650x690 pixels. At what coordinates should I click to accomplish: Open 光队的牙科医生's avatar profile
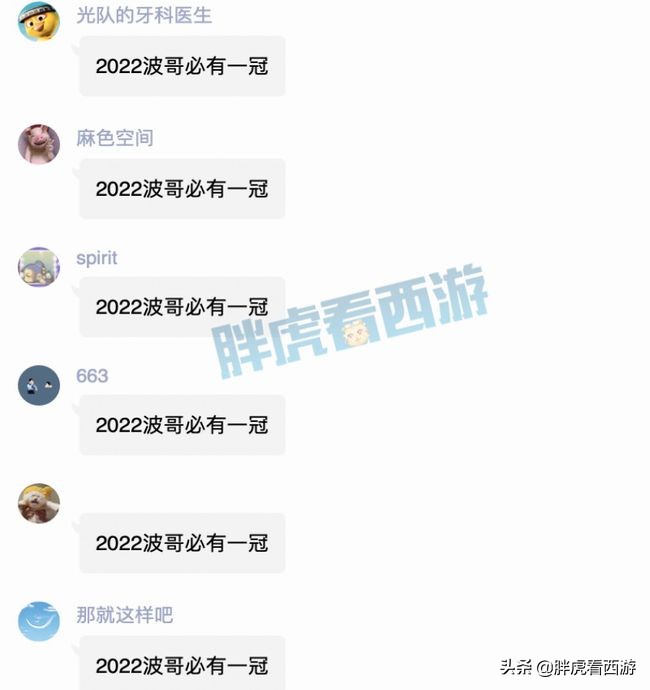(x=39, y=21)
